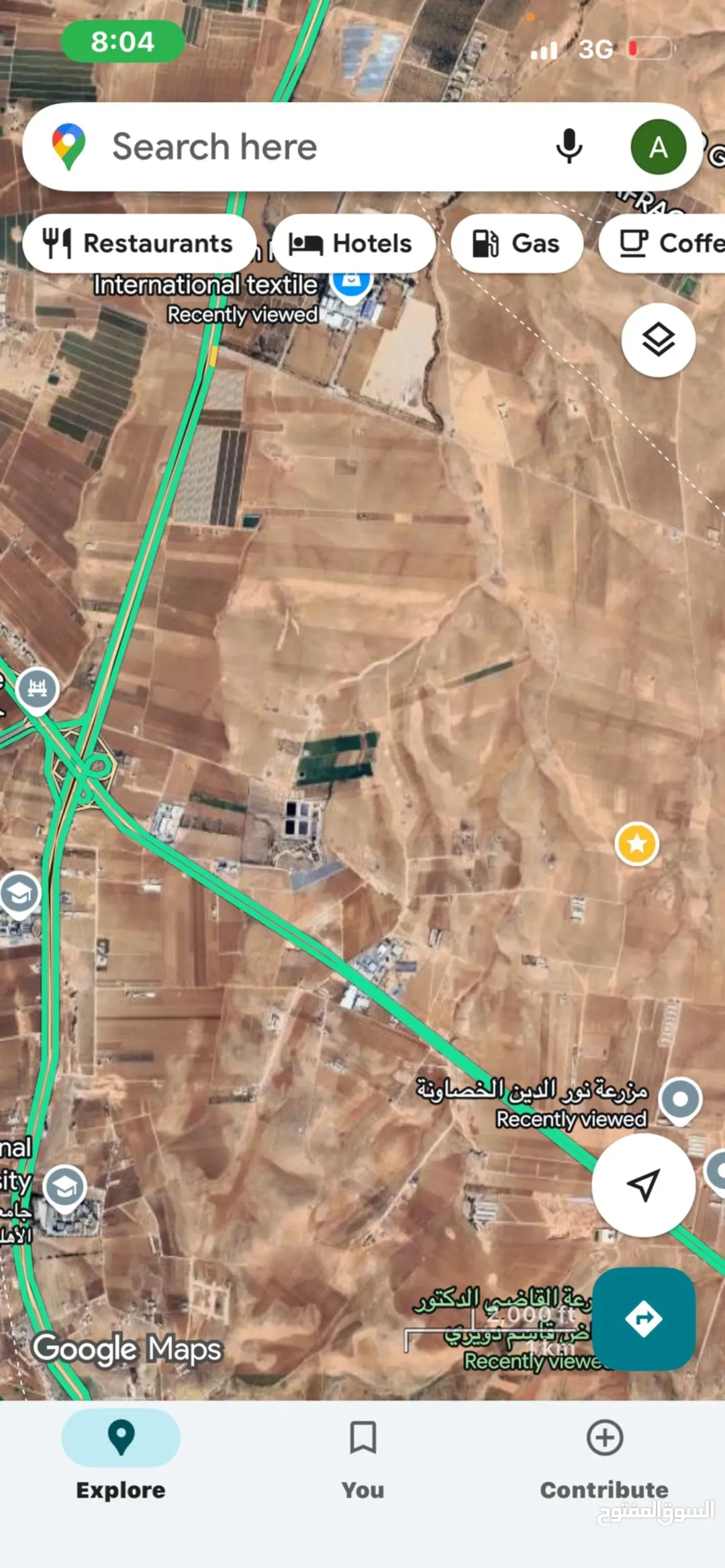This screenshot has width=725, height=1568.
Task: Open the International textile shopping pin
Action: (x=352, y=282)
